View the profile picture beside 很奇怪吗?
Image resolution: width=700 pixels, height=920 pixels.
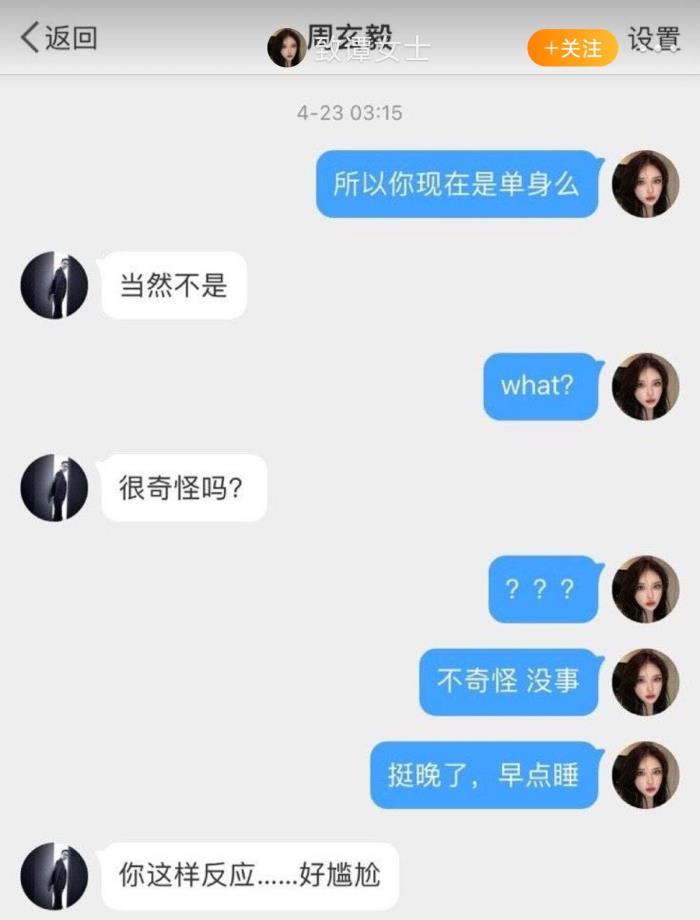pos(54,487)
